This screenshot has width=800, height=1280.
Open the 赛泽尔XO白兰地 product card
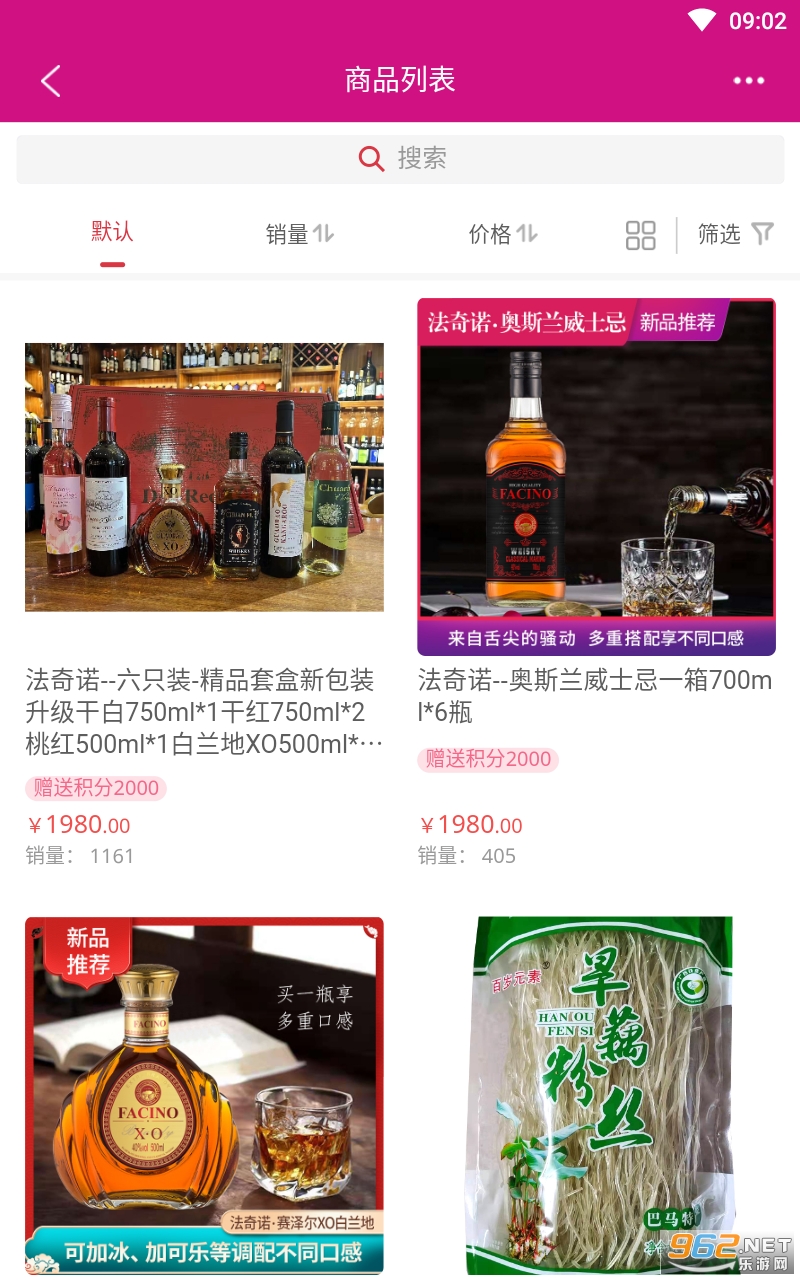click(204, 1094)
